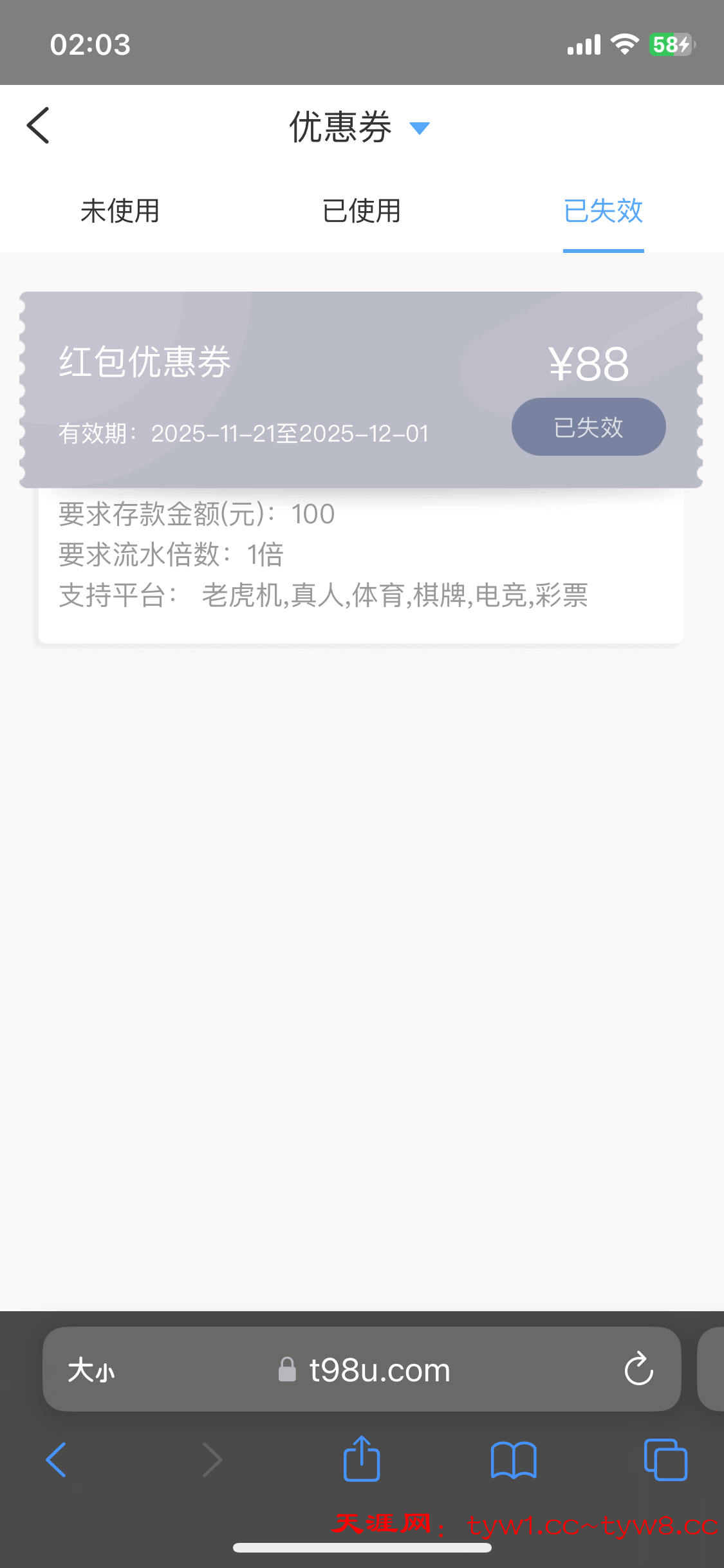Tap the lock icon in the address bar
724x1568 pixels.
pyautogui.click(x=287, y=1370)
